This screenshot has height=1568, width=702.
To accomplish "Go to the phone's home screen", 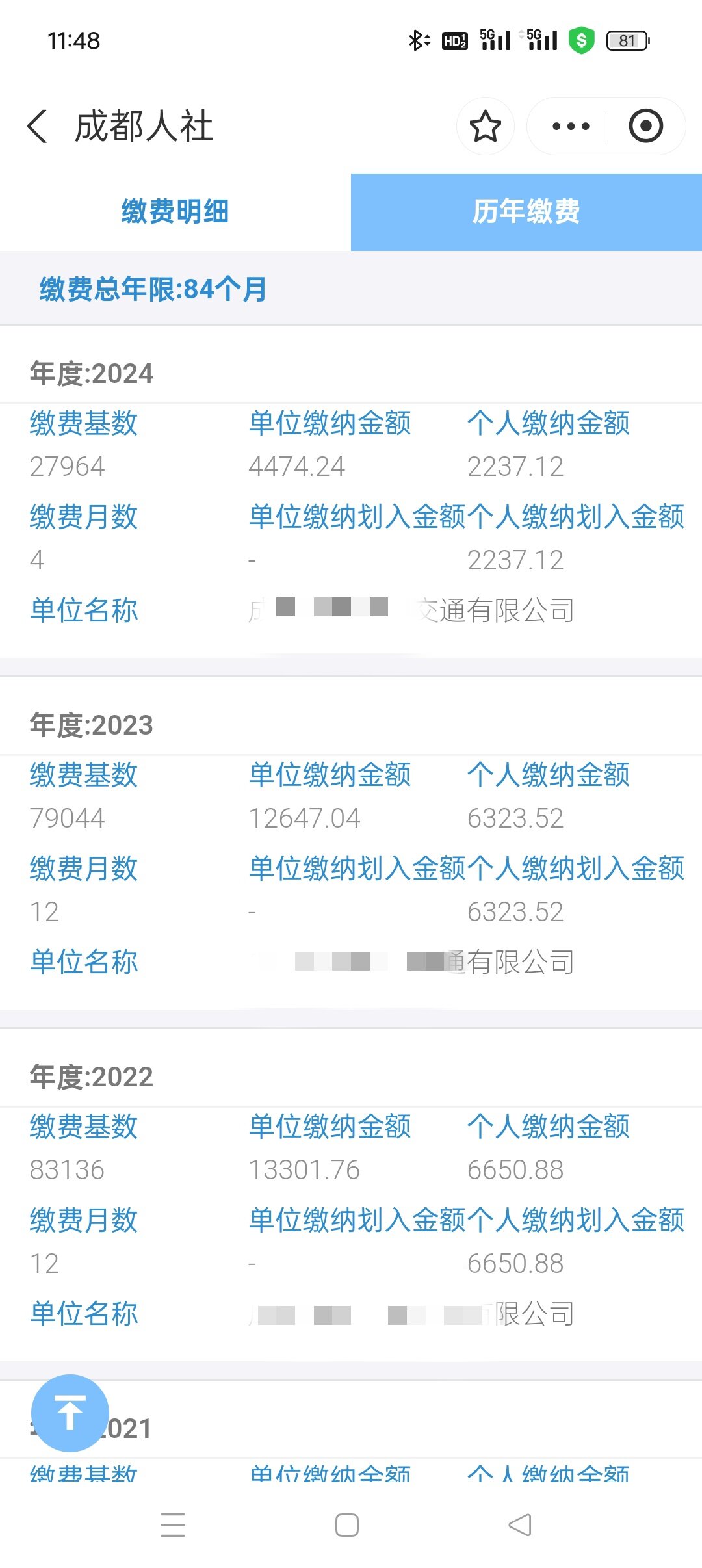I will [347, 1524].
